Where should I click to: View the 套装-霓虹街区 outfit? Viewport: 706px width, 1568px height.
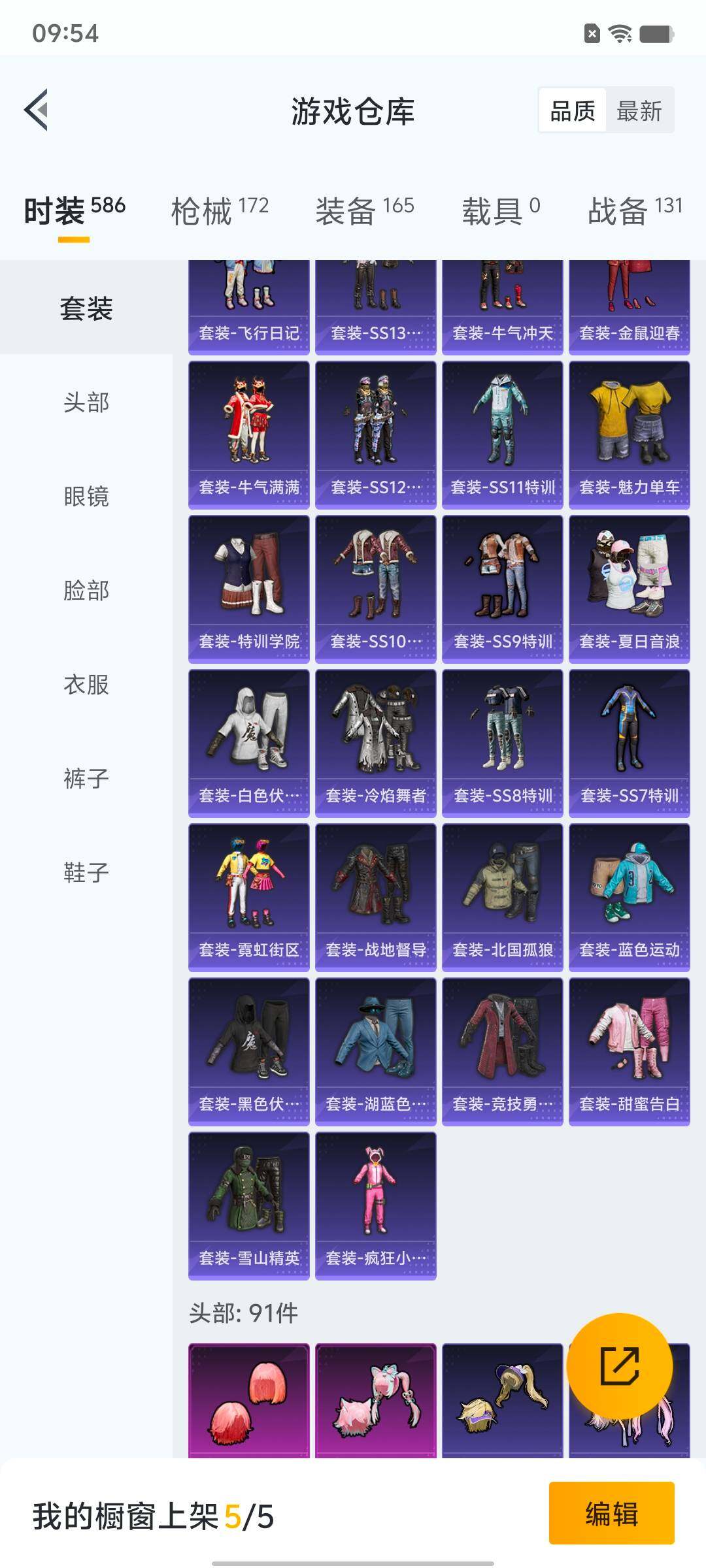(249, 898)
